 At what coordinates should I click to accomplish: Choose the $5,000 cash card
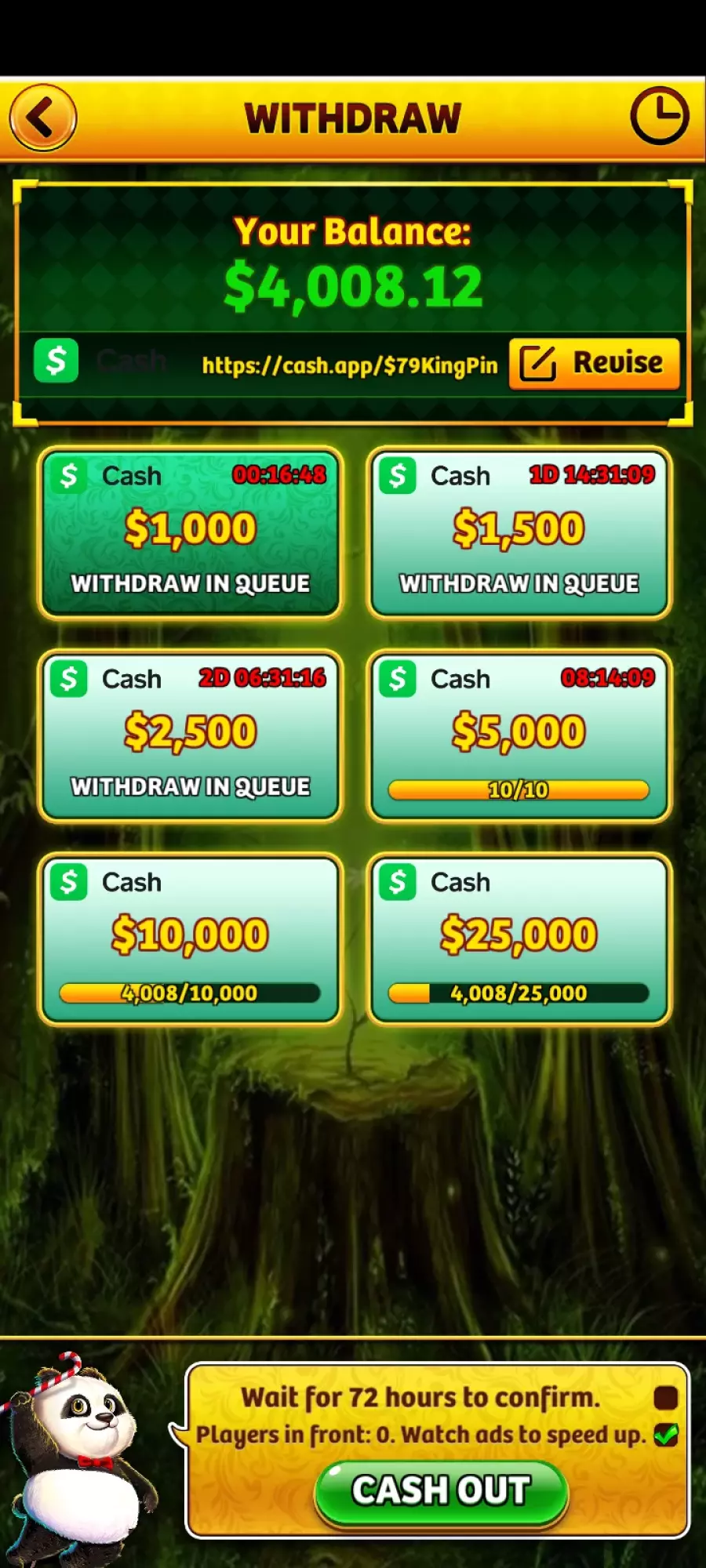519,736
